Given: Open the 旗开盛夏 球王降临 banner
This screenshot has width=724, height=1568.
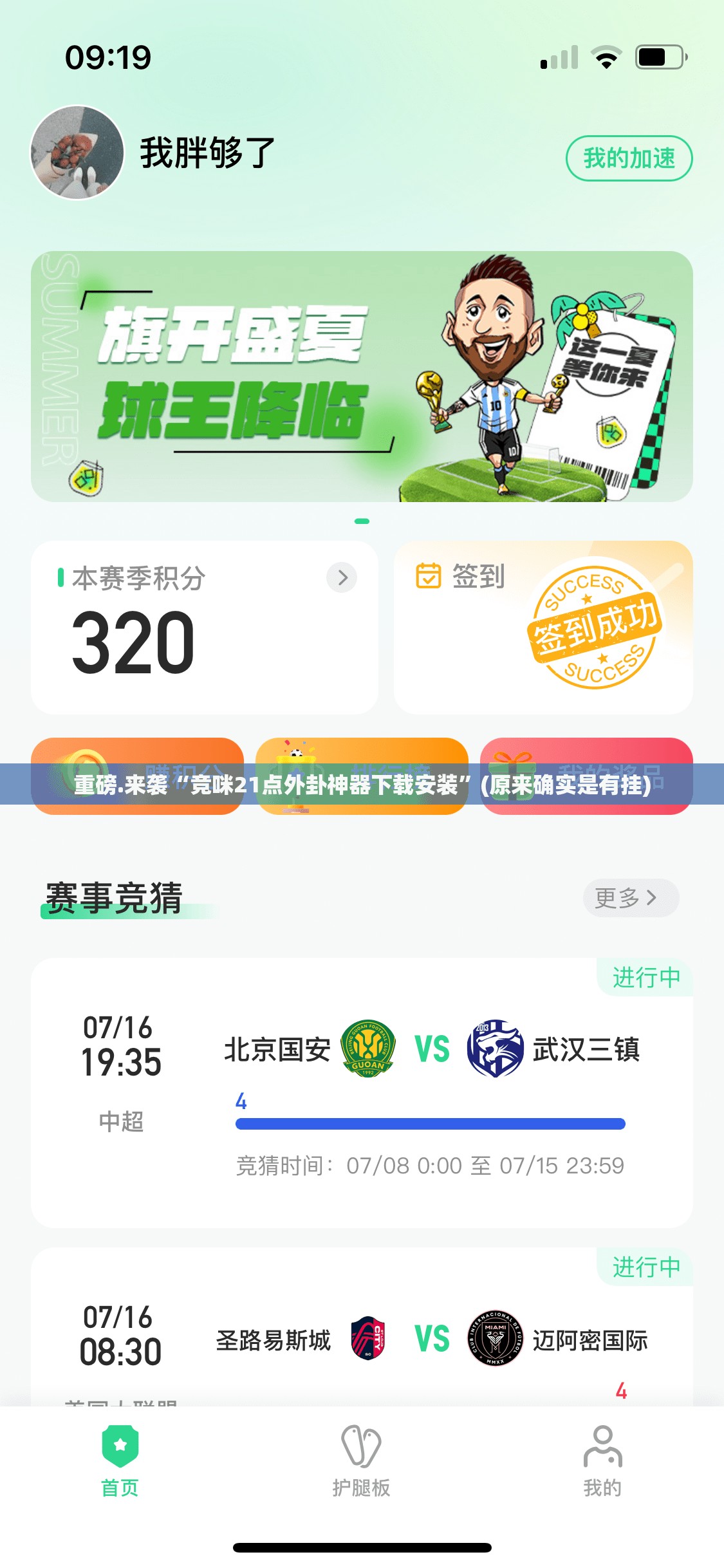Looking at the screenshot, I should [x=362, y=376].
